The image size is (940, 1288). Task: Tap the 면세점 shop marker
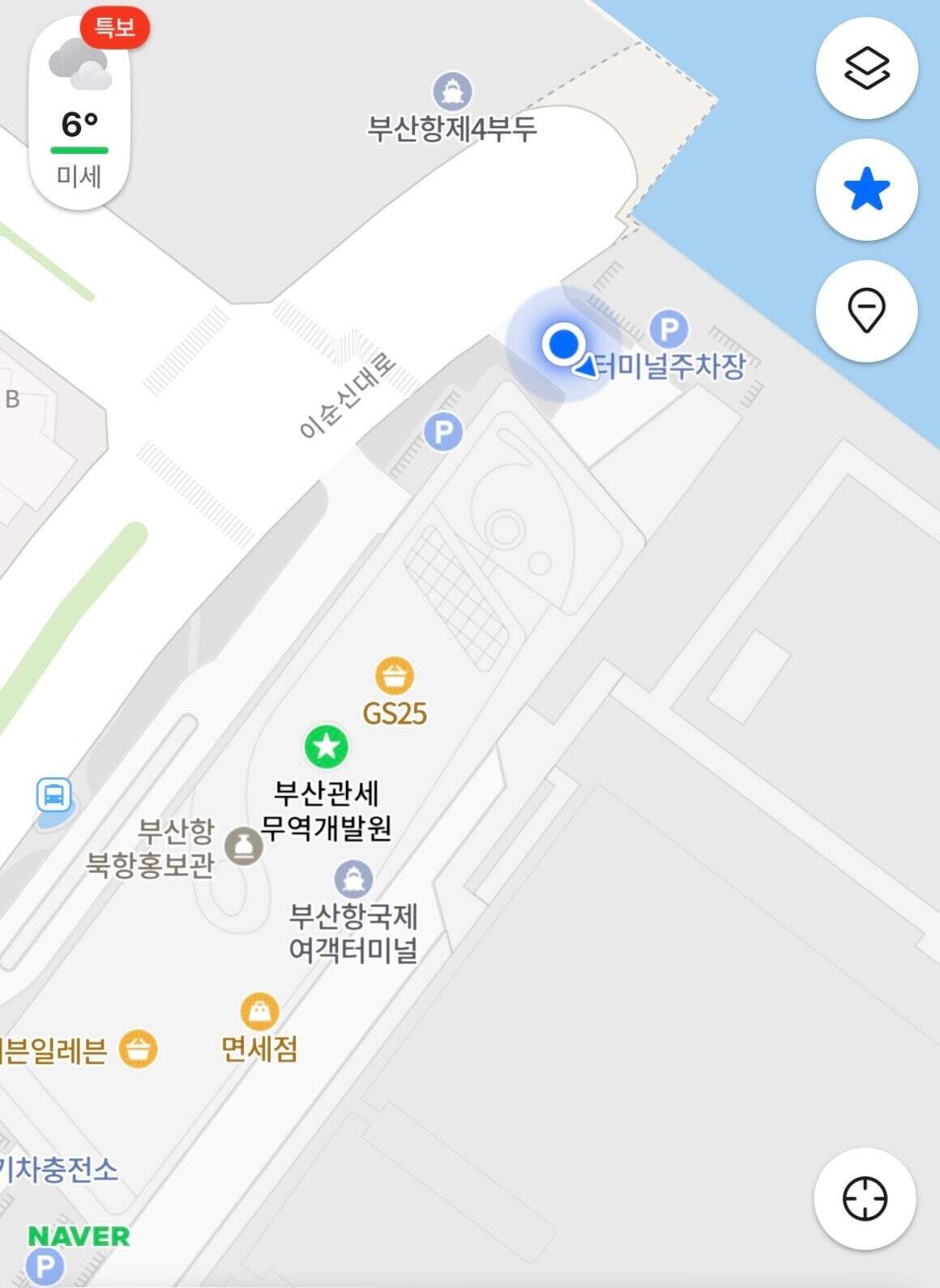pyautogui.click(x=260, y=1012)
